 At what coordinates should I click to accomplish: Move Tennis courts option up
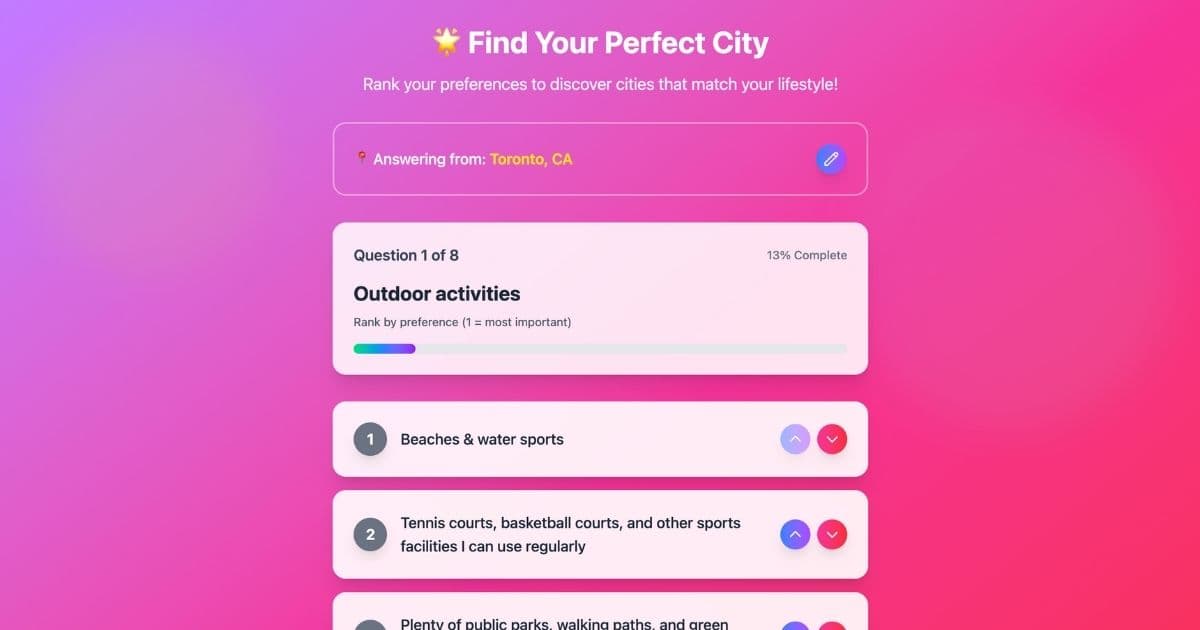point(795,535)
